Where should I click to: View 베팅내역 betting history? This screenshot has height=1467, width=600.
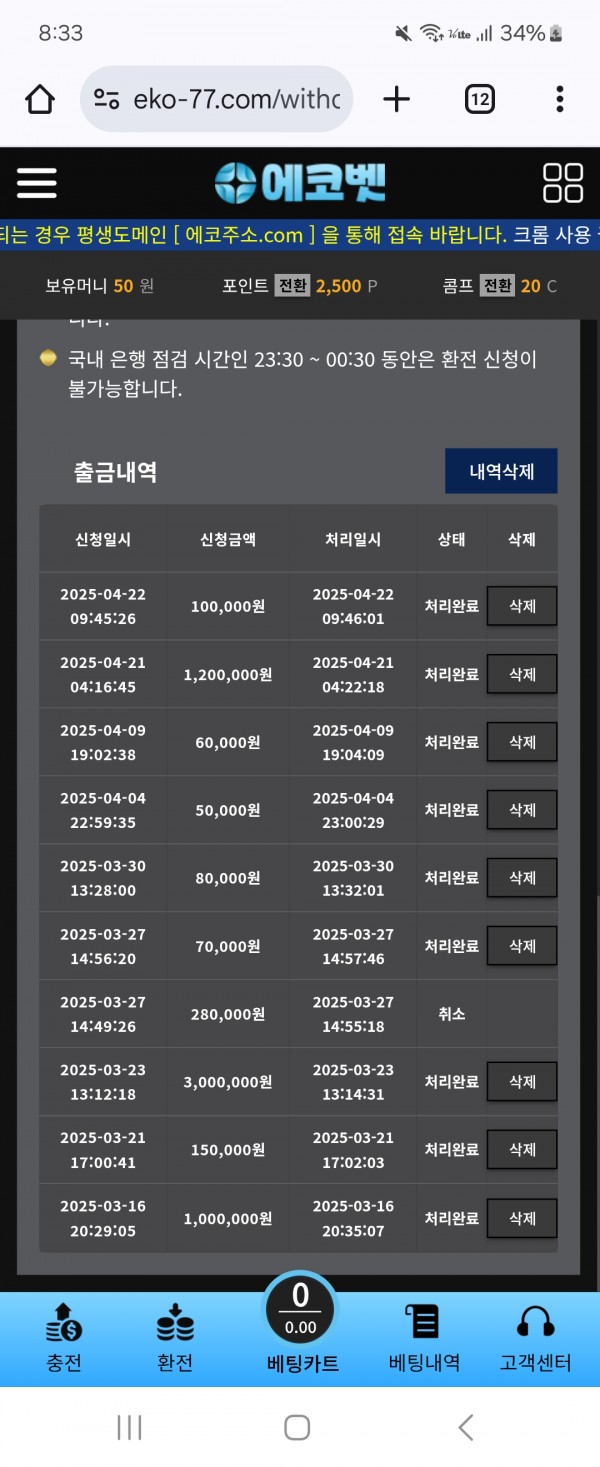pos(425,1338)
